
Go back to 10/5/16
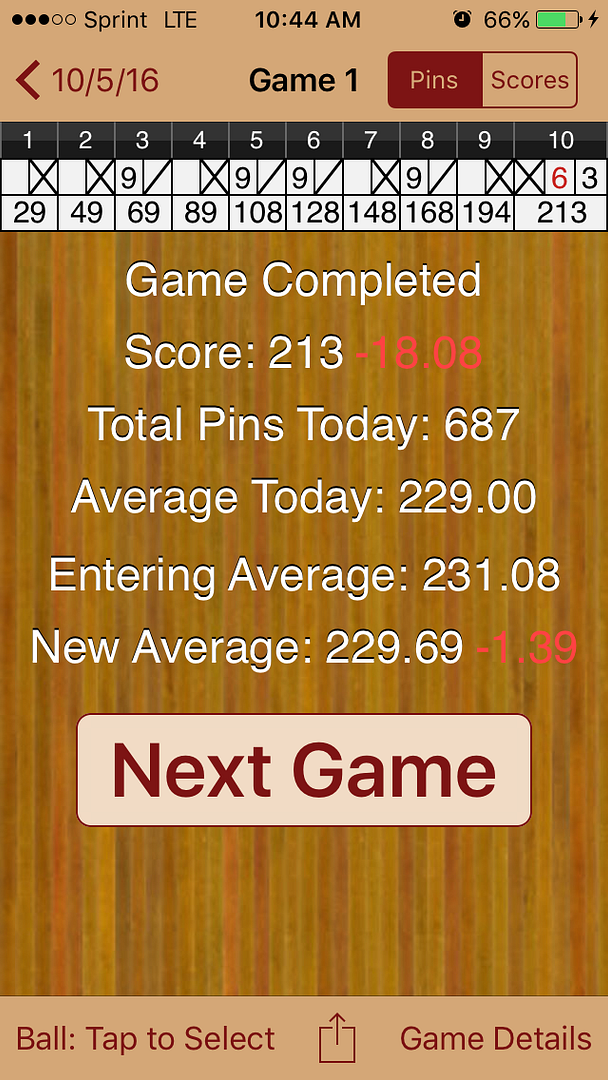(x=87, y=80)
